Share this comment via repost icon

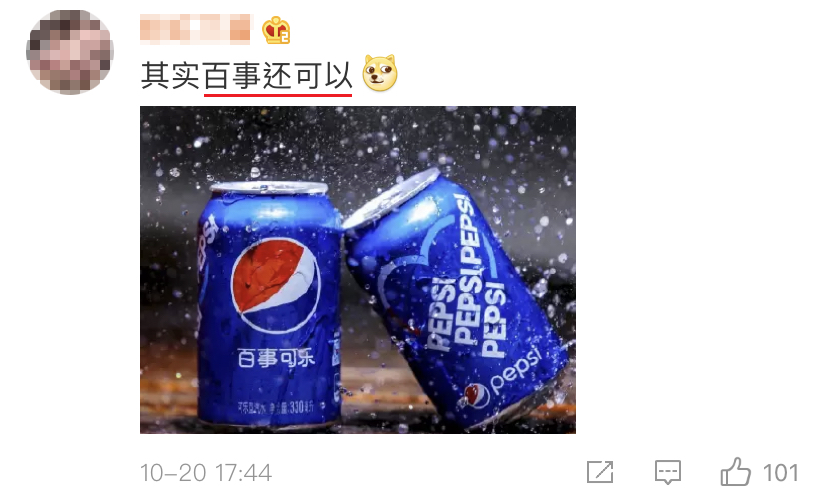600,472
